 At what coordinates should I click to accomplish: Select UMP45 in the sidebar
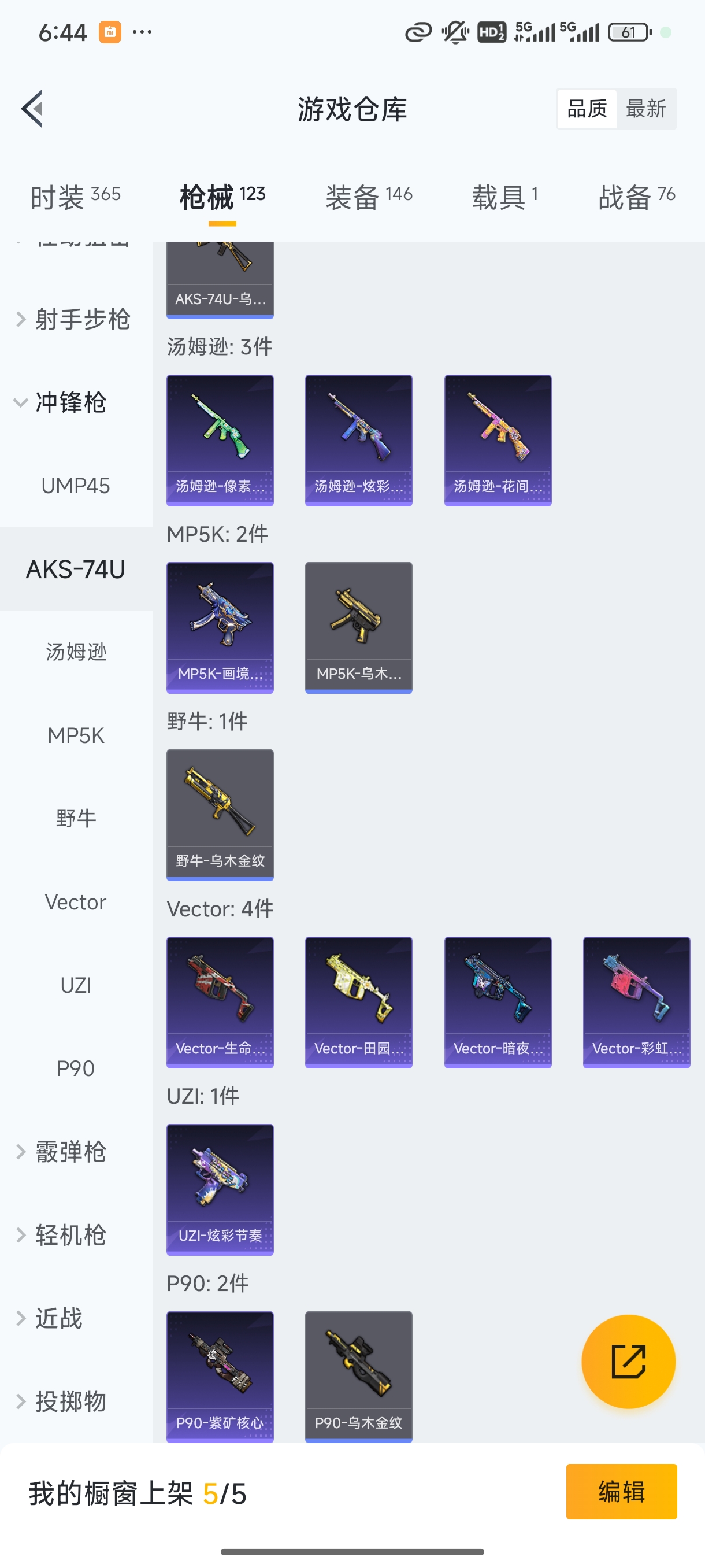(76, 486)
